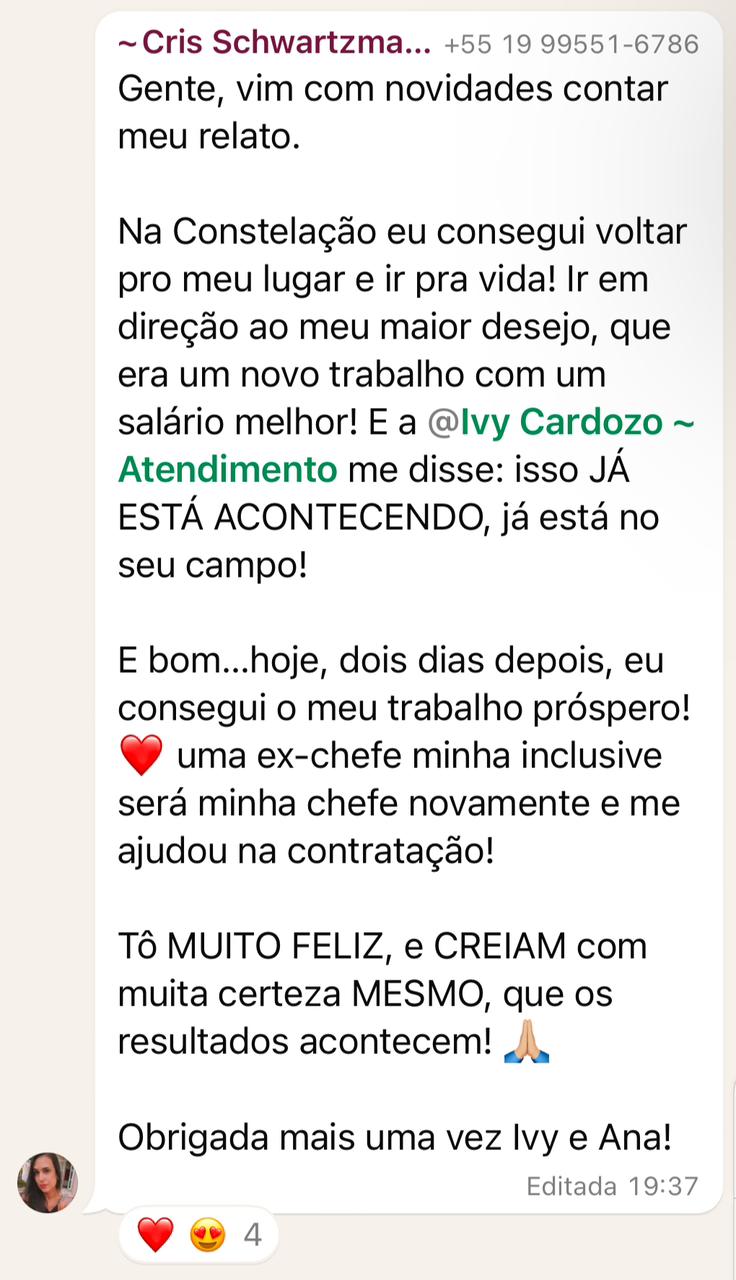Viewport: 736px width, 1280px height.
Task: View reactions on the message
Action: tap(197, 1235)
